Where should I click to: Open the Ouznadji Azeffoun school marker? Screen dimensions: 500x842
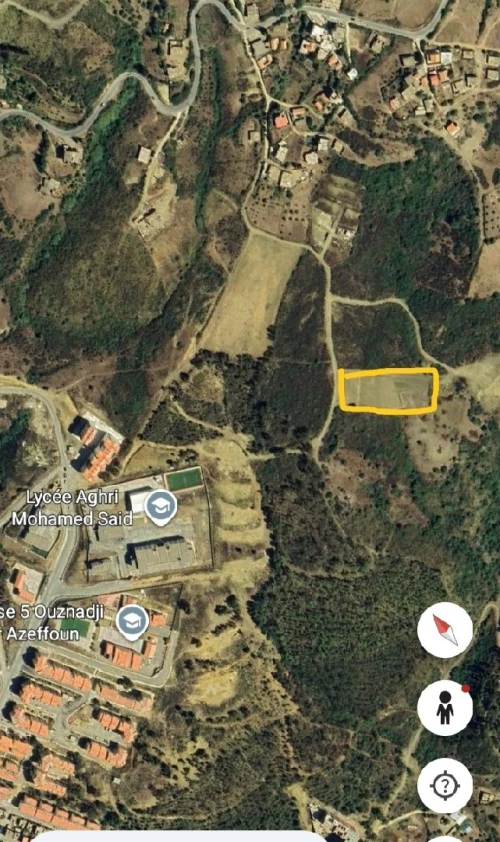pos(132,622)
